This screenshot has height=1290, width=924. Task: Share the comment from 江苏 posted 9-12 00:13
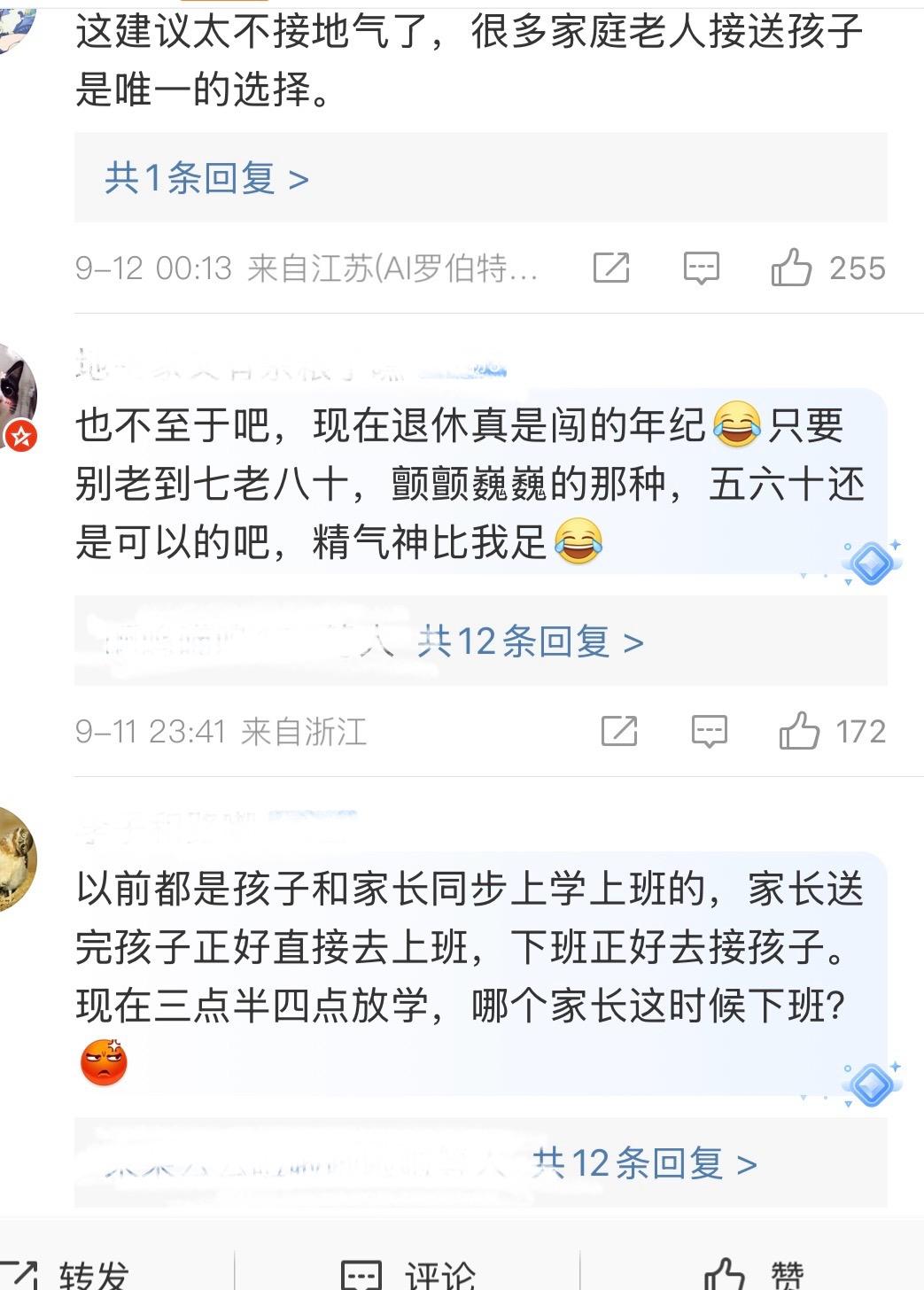click(611, 268)
